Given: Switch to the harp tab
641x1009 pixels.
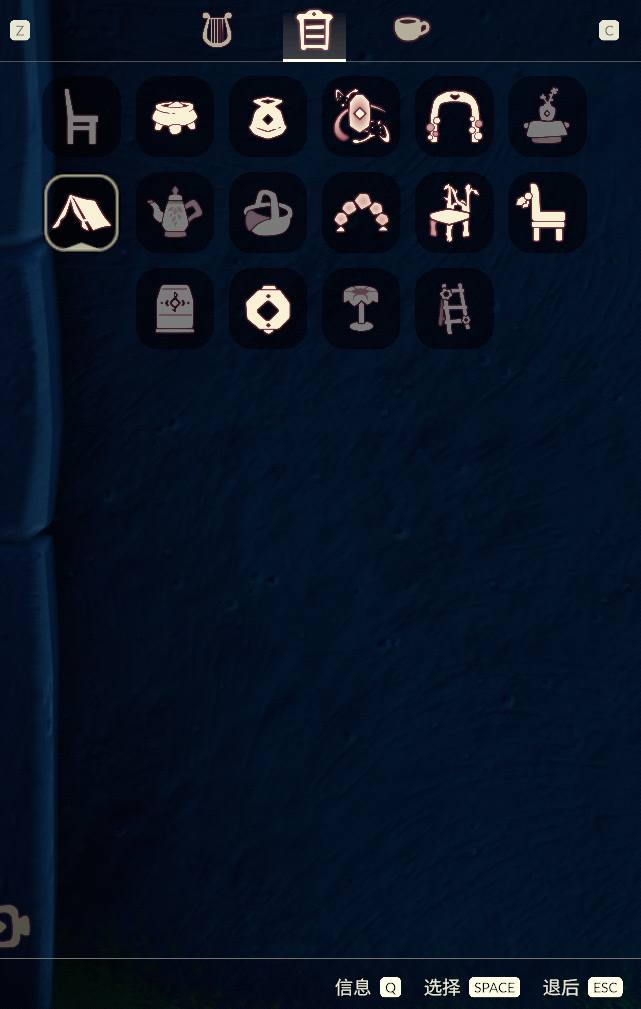Looking at the screenshot, I should [216, 30].
